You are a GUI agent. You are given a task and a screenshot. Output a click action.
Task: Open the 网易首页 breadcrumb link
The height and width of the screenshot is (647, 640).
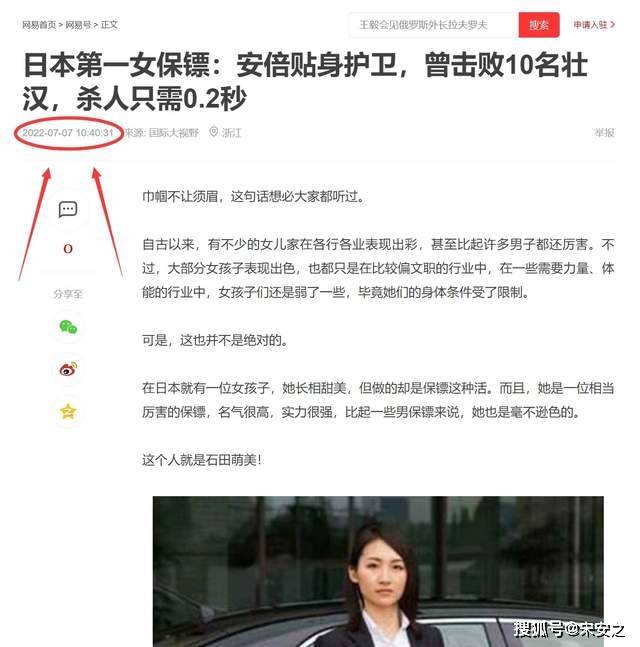click(x=38, y=24)
